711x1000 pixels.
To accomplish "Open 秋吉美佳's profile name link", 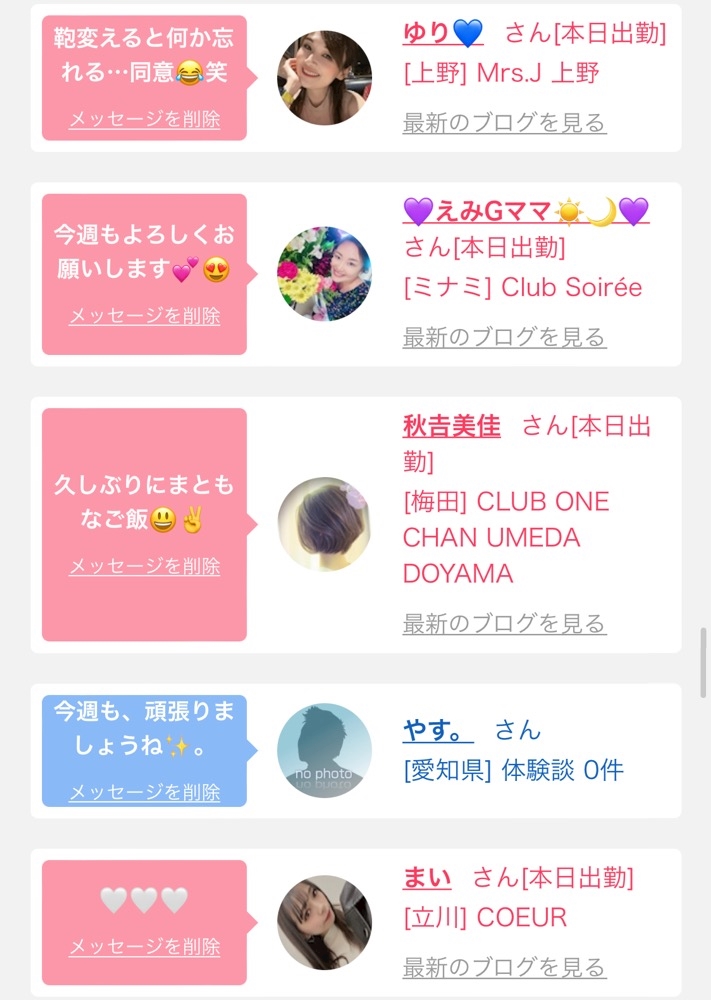I will 451,426.
